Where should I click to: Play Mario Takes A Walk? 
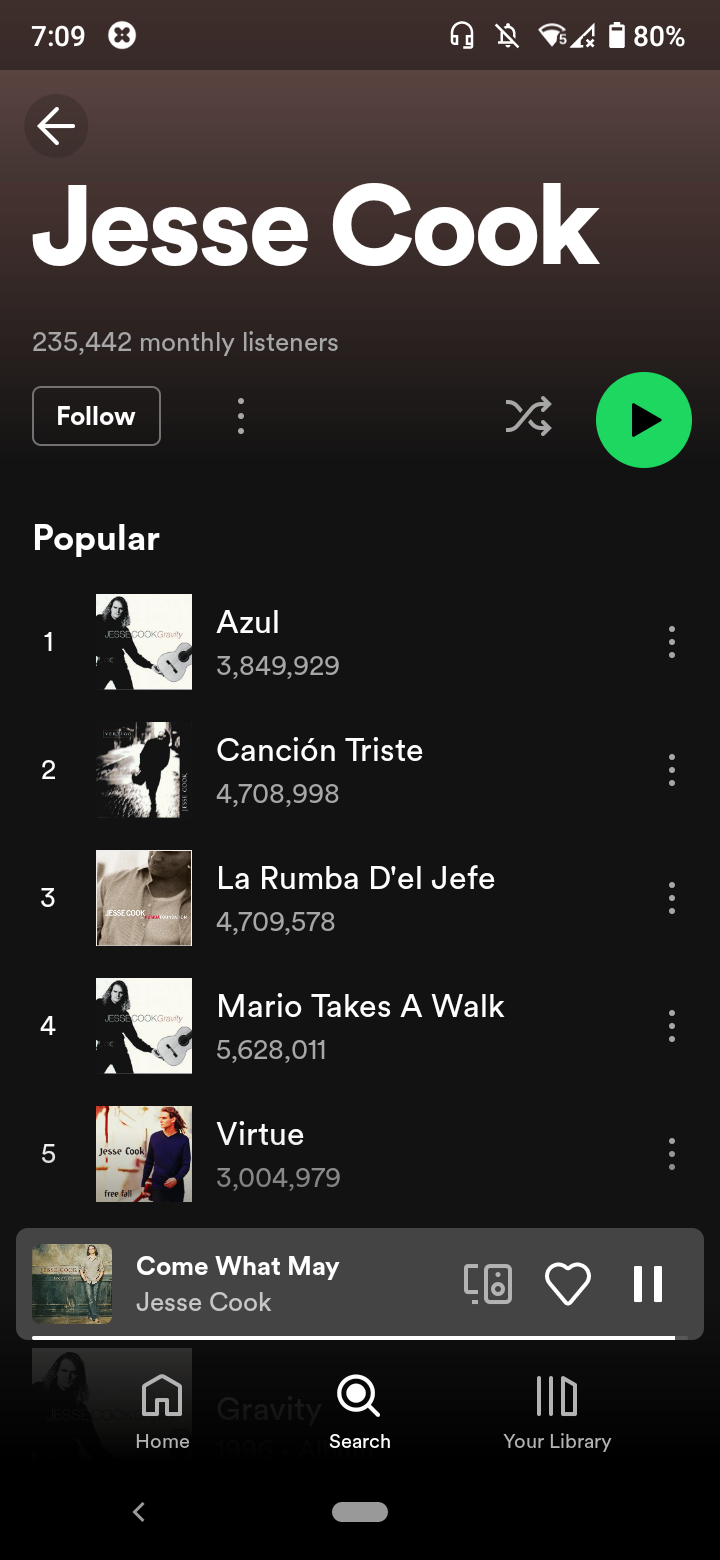360,1026
